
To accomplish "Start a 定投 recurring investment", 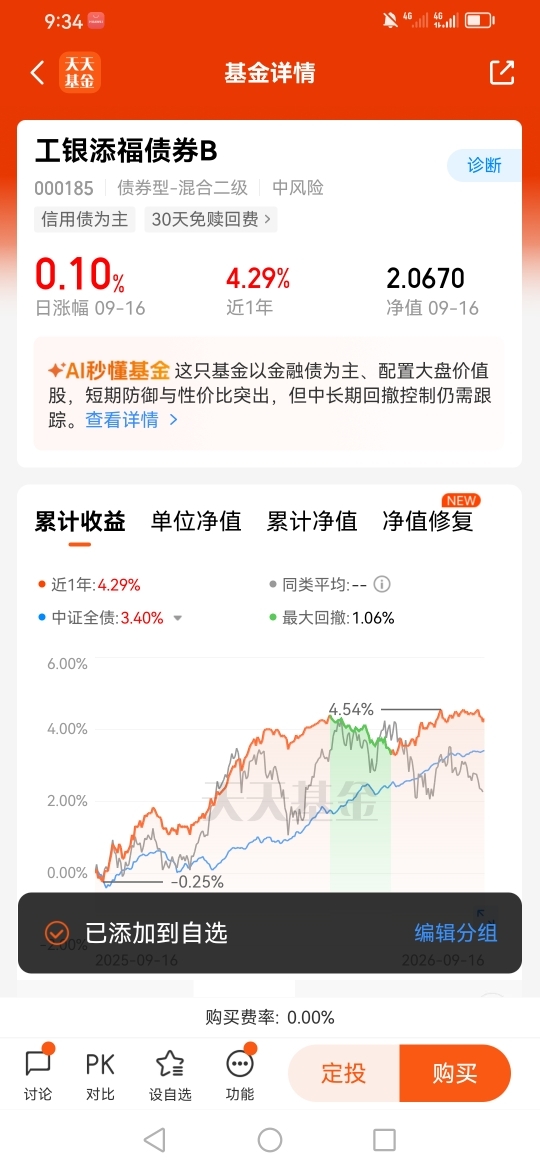I will [344, 1073].
